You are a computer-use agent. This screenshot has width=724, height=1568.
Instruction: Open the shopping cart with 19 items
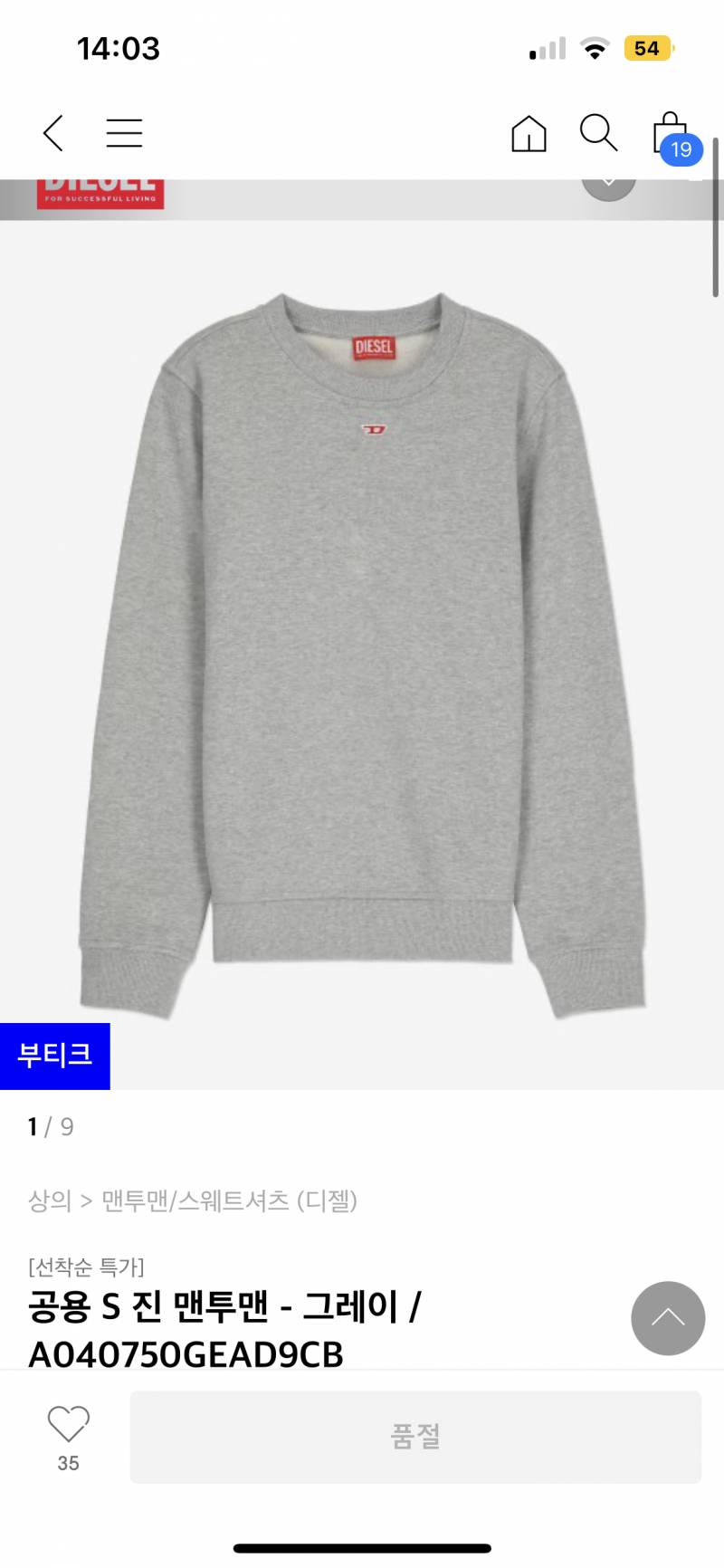(670, 133)
